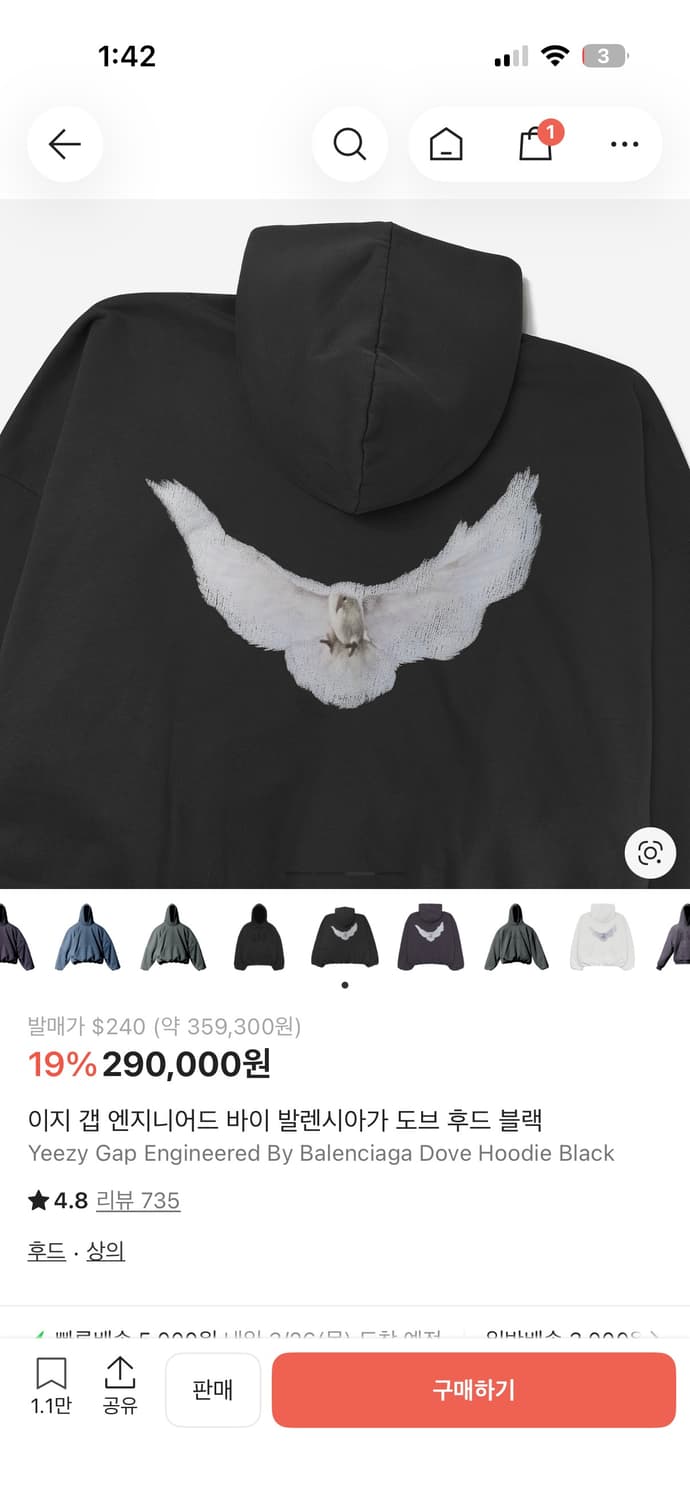This screenshot has width=690, height=1500.
Task: Tap the 구매하기 buy button
Action: [x=474, y=1389]
